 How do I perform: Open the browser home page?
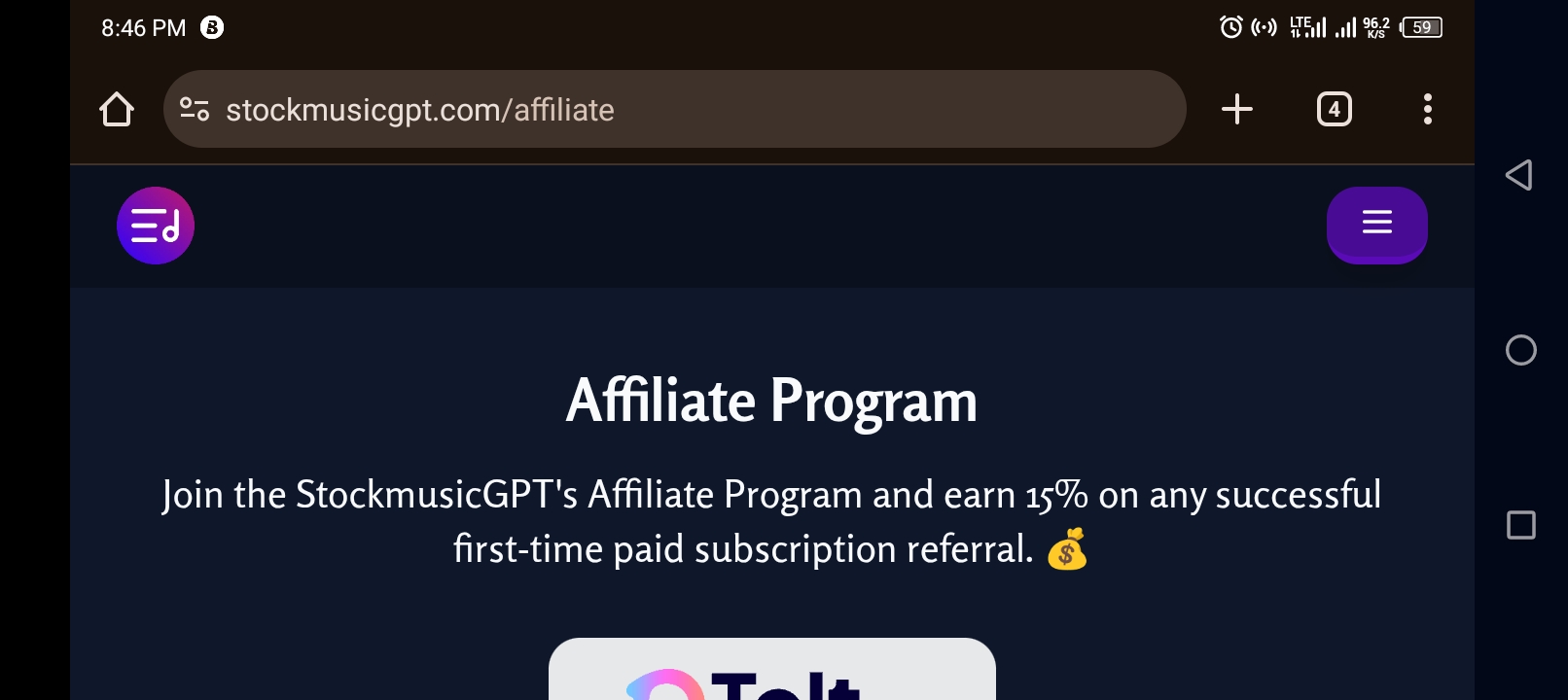[x=117, y=110]
